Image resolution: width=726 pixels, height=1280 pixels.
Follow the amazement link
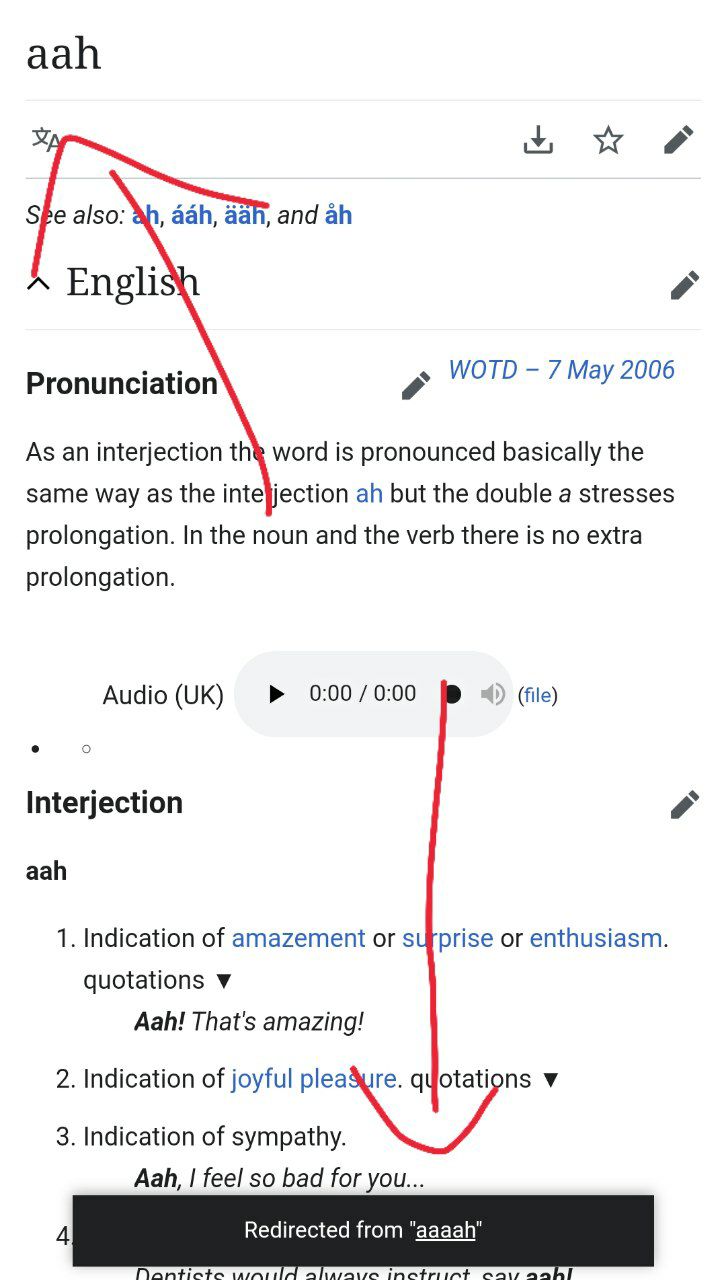[x=298, y=938]
